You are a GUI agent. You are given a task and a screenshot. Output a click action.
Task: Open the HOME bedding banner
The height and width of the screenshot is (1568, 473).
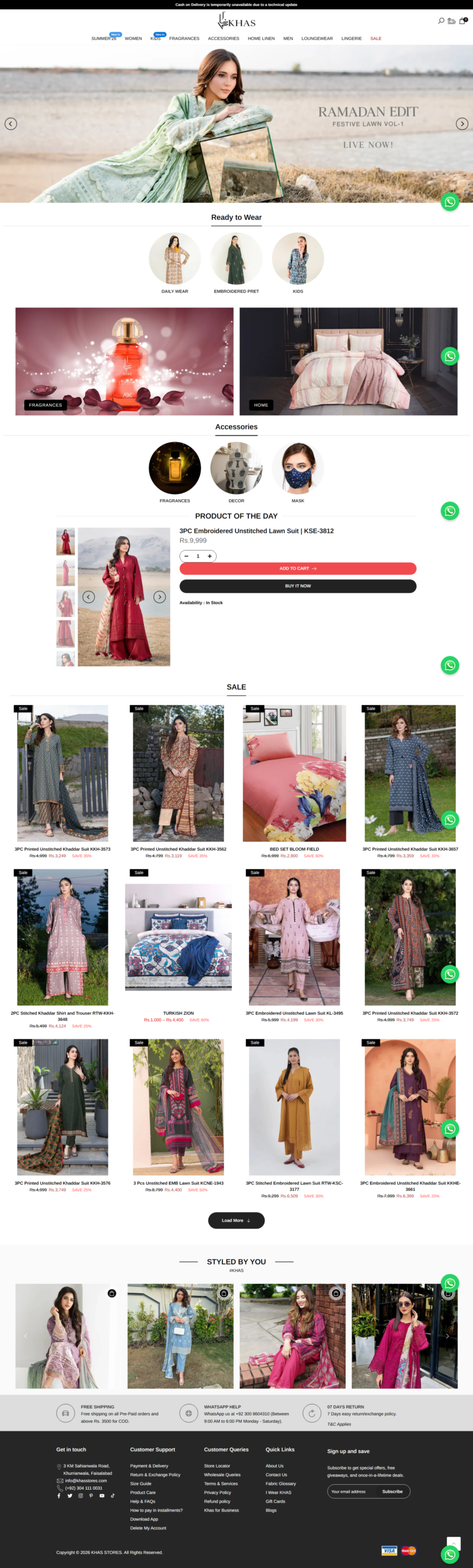(x=348, y=361)
